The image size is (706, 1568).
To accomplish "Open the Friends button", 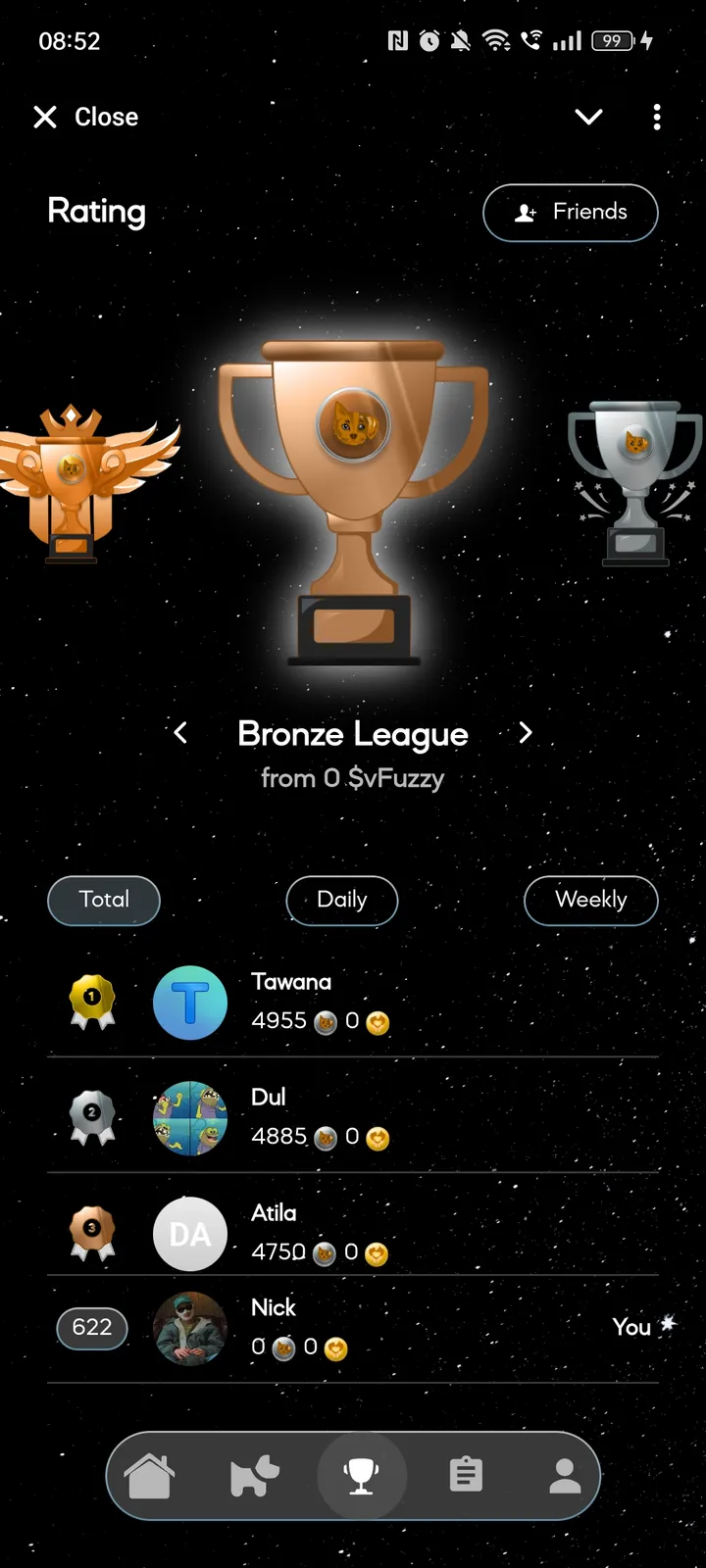I will click(570, 212).
